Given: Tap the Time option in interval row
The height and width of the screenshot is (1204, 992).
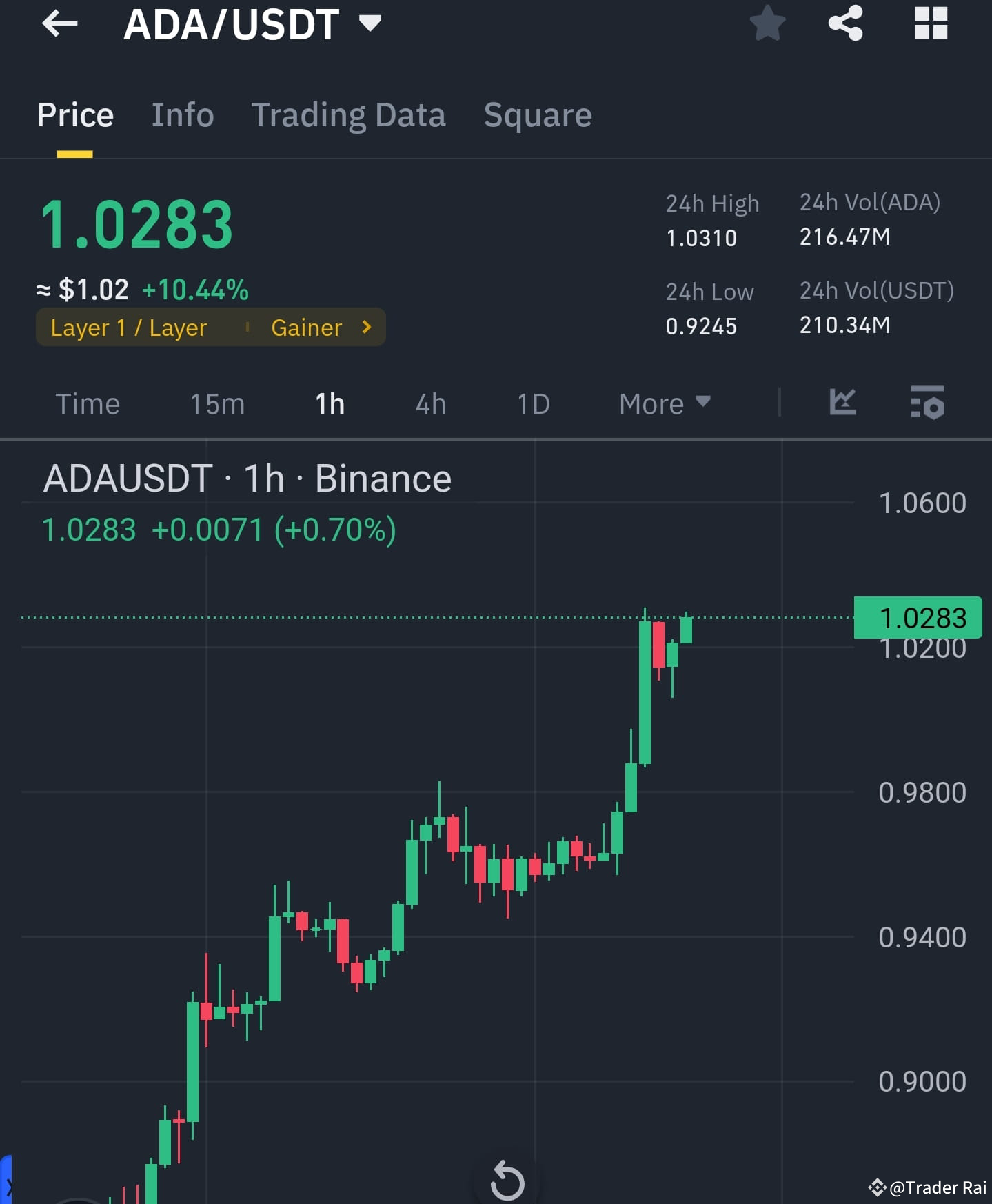Looking at the screenshot, I should 88,403.
